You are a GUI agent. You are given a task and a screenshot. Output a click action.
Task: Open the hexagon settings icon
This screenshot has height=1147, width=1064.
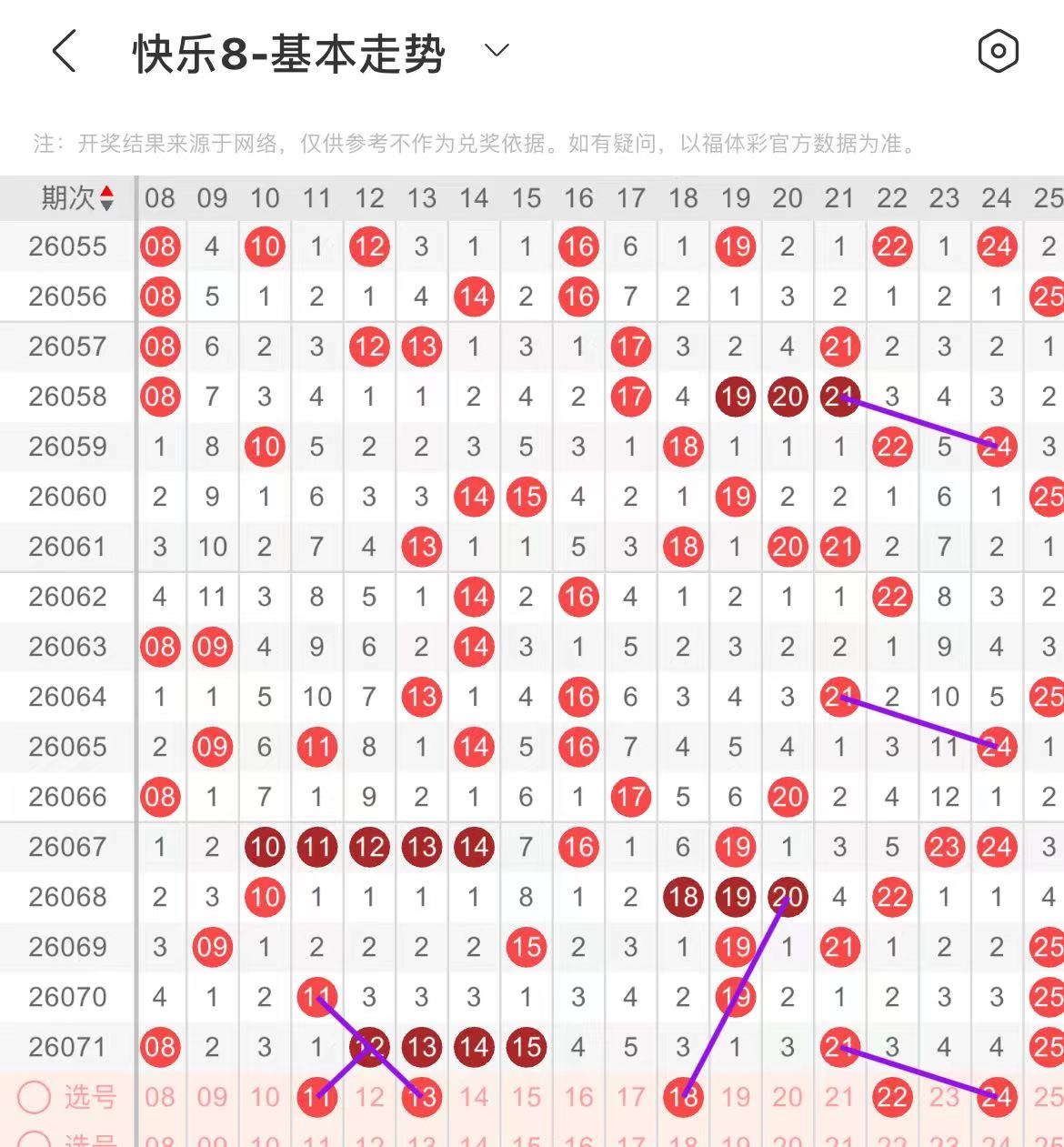coord(998,51)
